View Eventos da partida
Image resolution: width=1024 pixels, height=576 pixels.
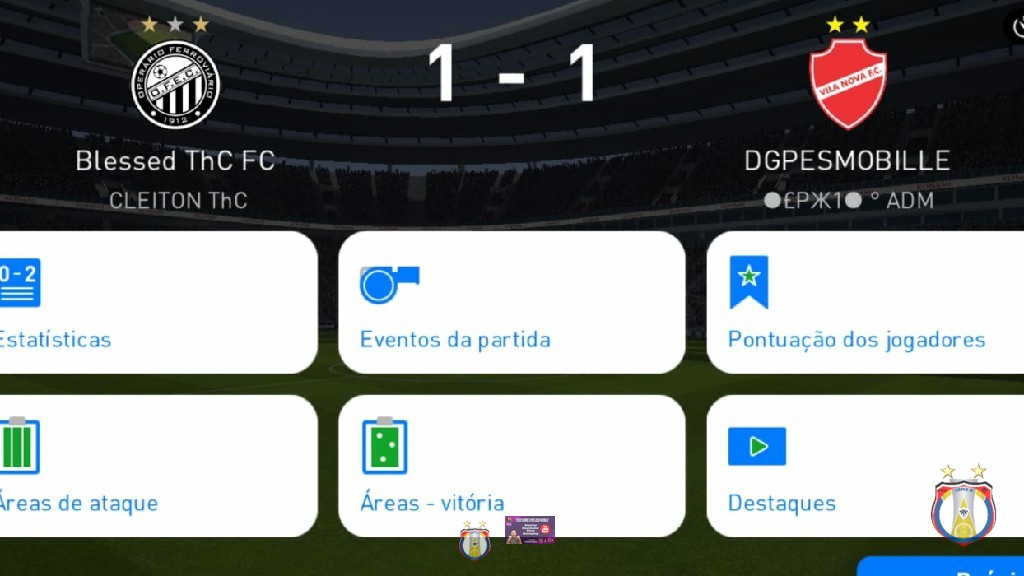[511, 303]
